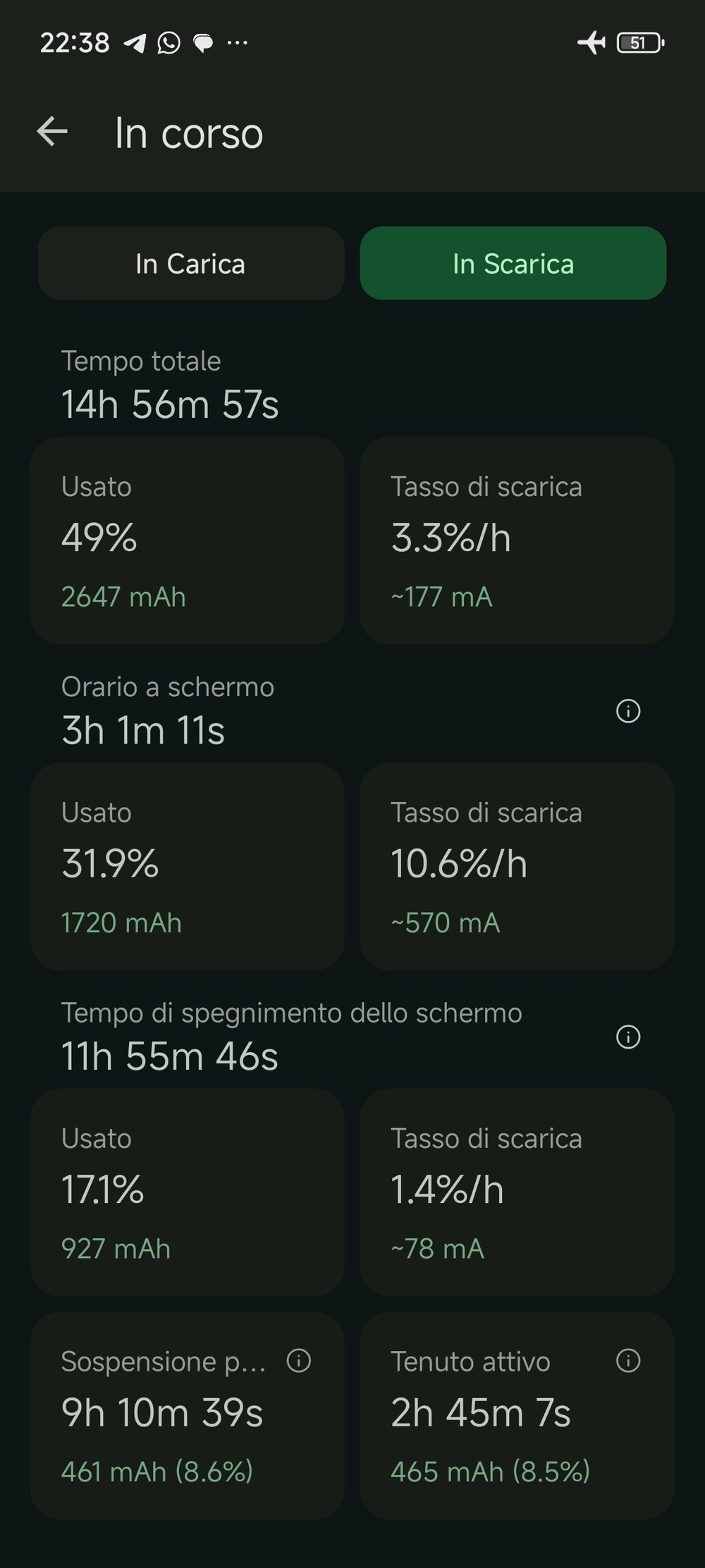Image resolution: width=705 pixels, height=1568 pixels.
Task: Select the In Scarica tab
Action: (513, 264)
